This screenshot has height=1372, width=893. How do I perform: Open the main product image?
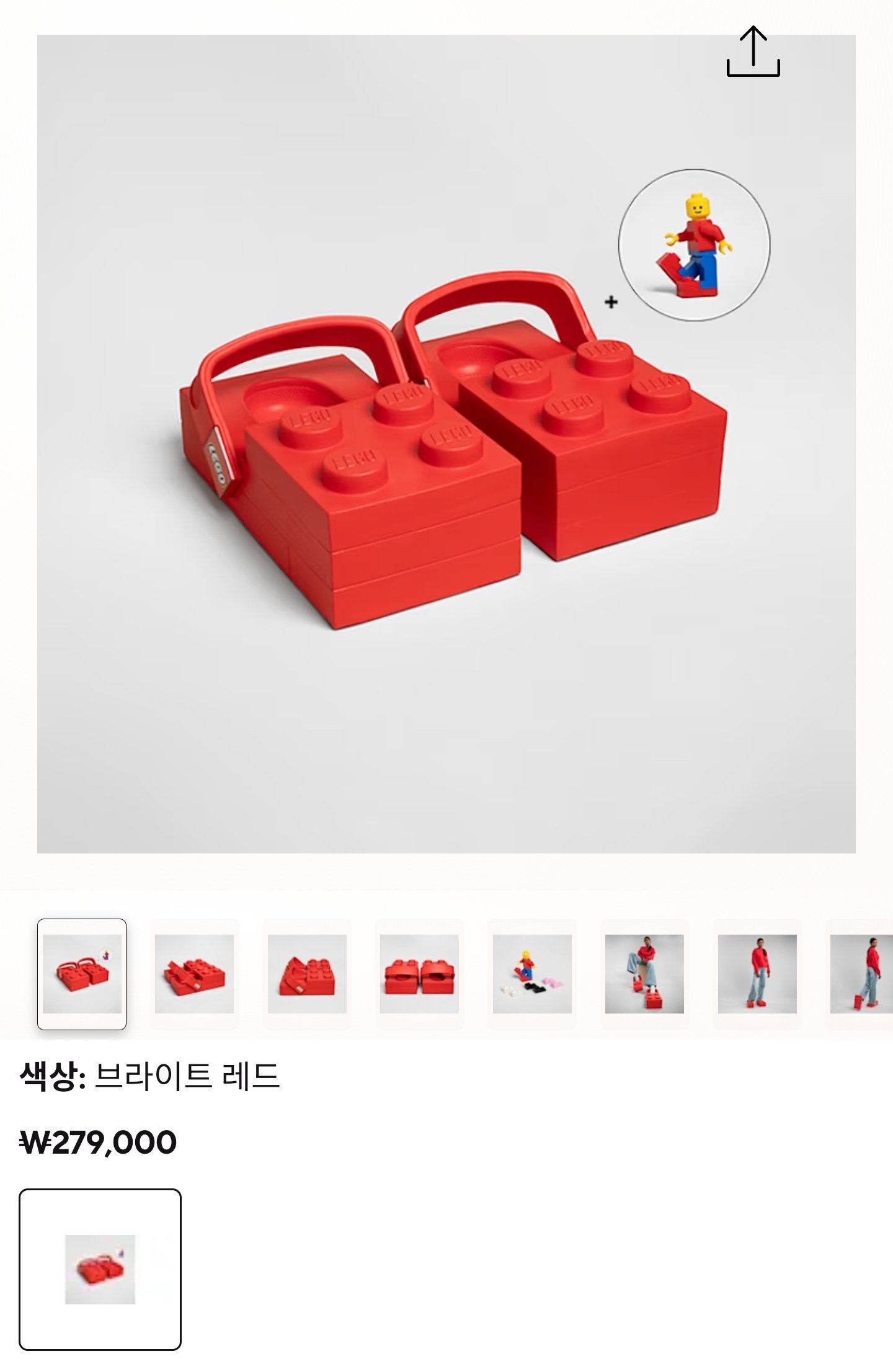[x=446, y=444]
